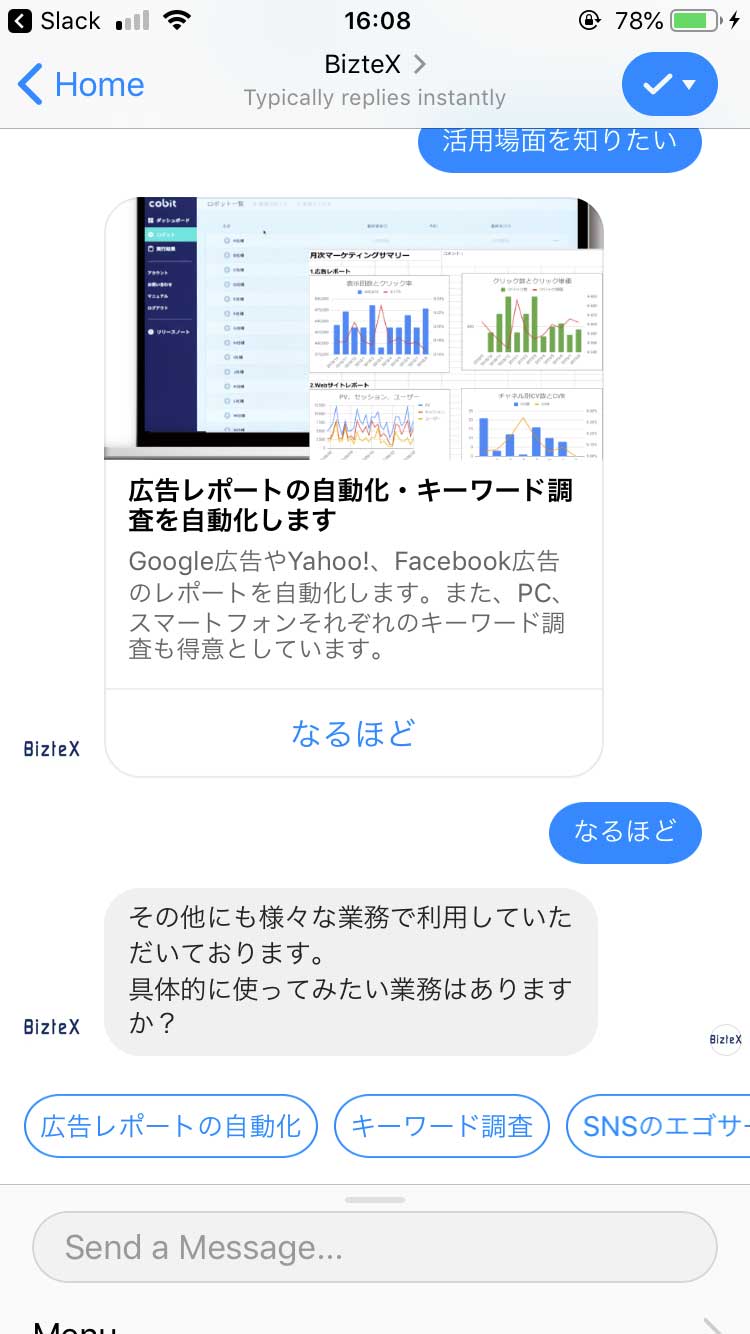Select the 広告レポートの自動化 quick reply
The height and width of the screenshot is (1334, 750).
(170, 1126)
